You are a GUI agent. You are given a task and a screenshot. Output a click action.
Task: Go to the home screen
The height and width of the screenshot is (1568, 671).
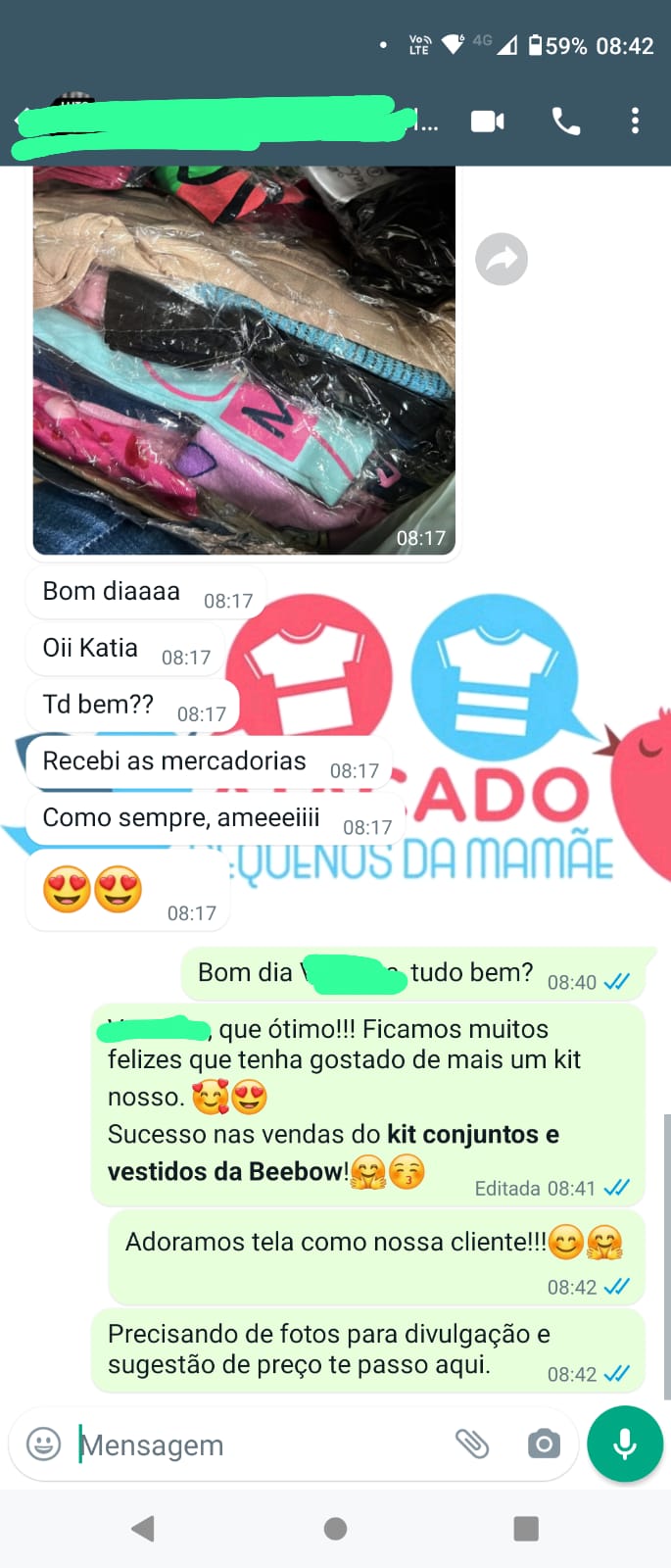[335, 1528]
